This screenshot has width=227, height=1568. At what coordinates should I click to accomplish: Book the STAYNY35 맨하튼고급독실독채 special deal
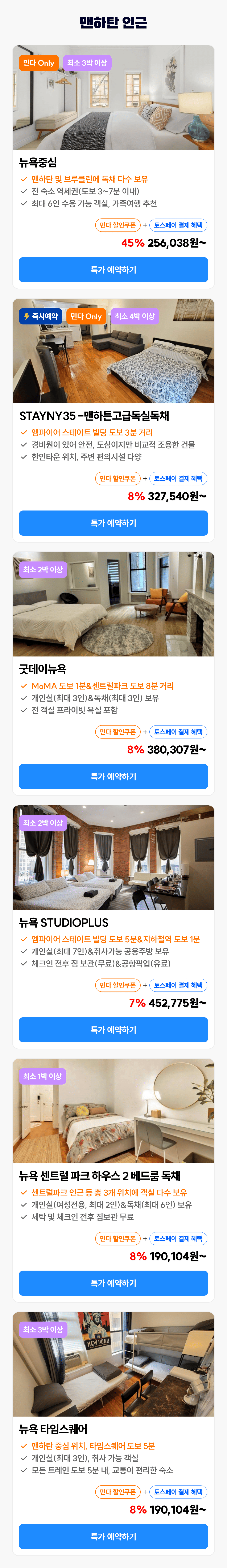tap(113, 523)
